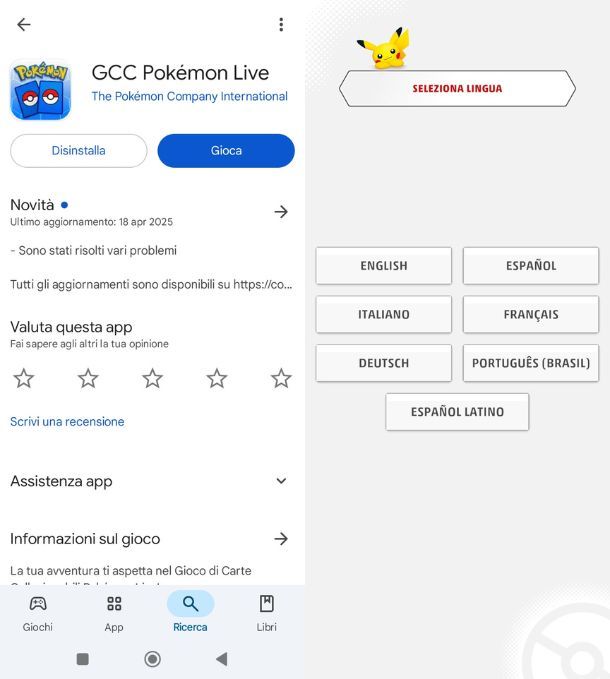The image size is (610, 679).
Task: Open Informazioni sul gioco details
Action: click(x=281, y=539)
